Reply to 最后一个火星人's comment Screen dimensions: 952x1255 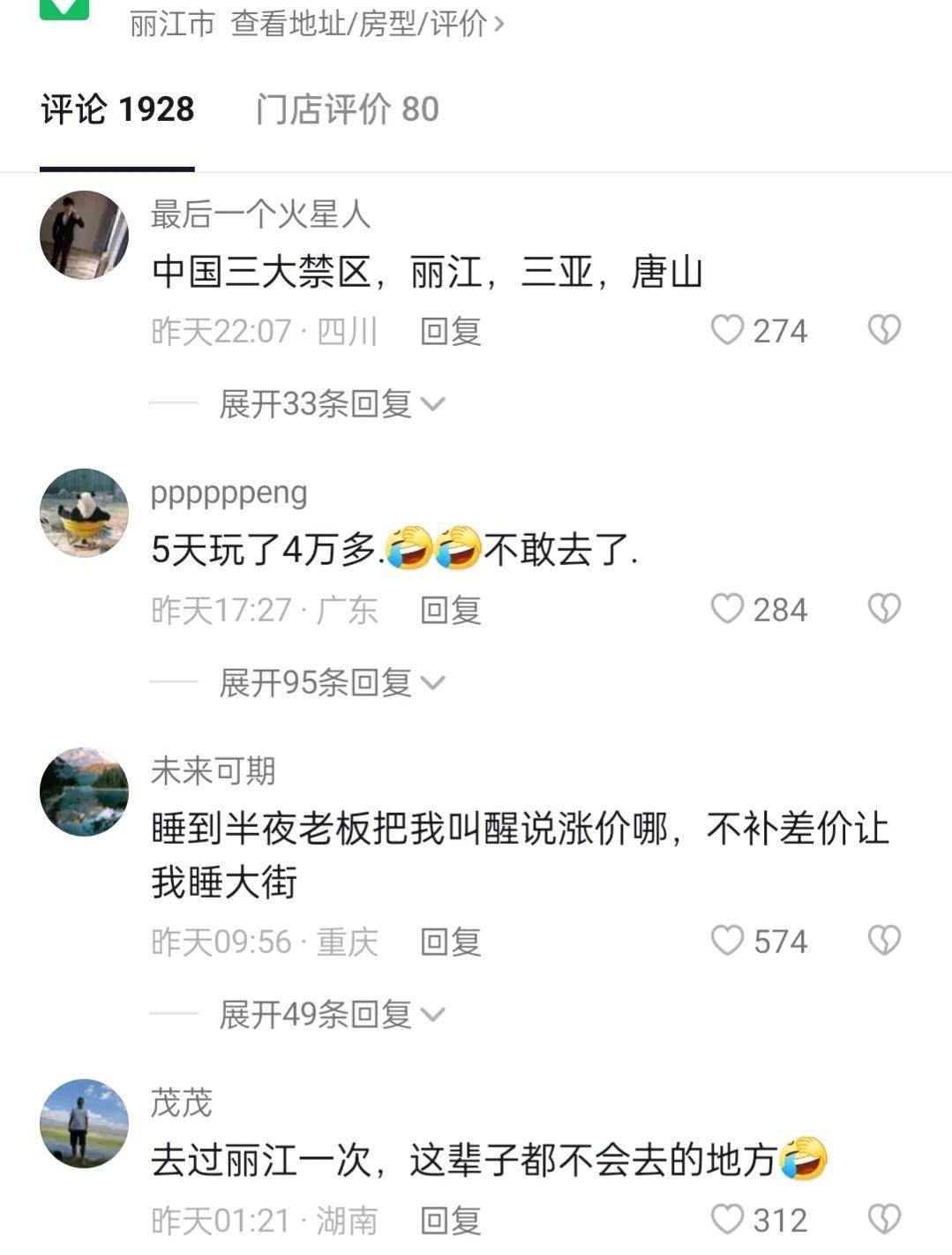(x=450, y=332)
